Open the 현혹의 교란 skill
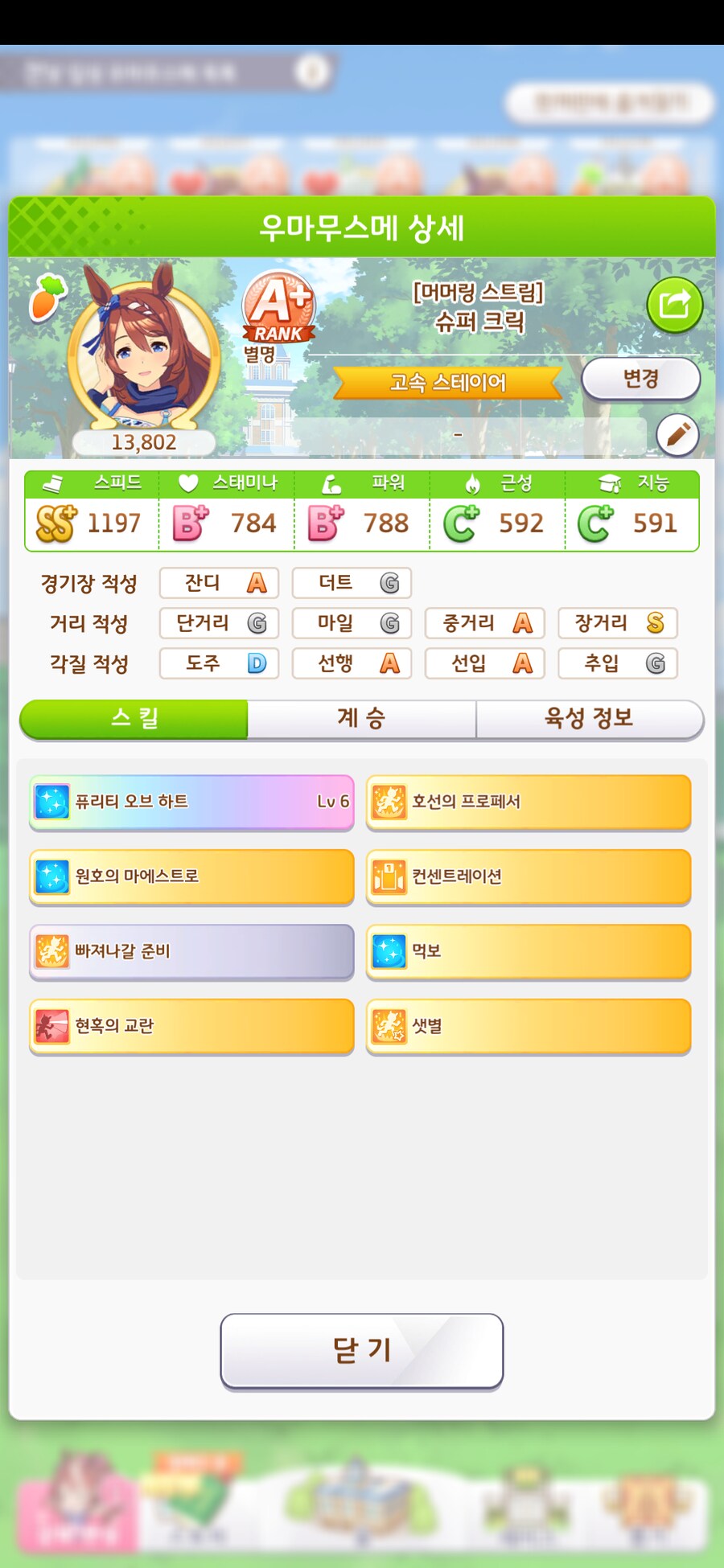724x1568 pixels. click(x=191, y=1026)
